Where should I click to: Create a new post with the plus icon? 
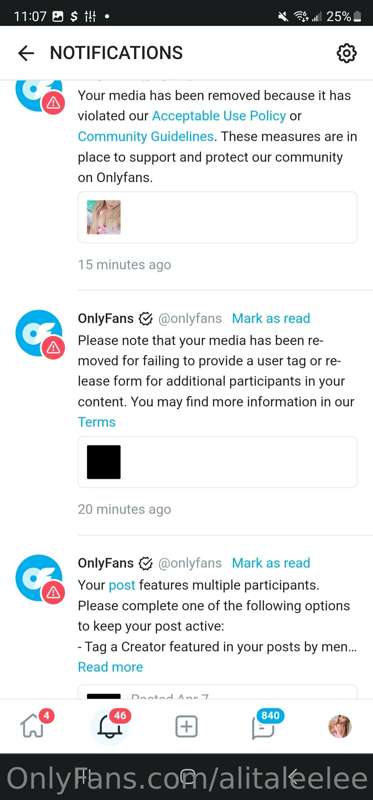pyautogui.click(x=186, y=726)
